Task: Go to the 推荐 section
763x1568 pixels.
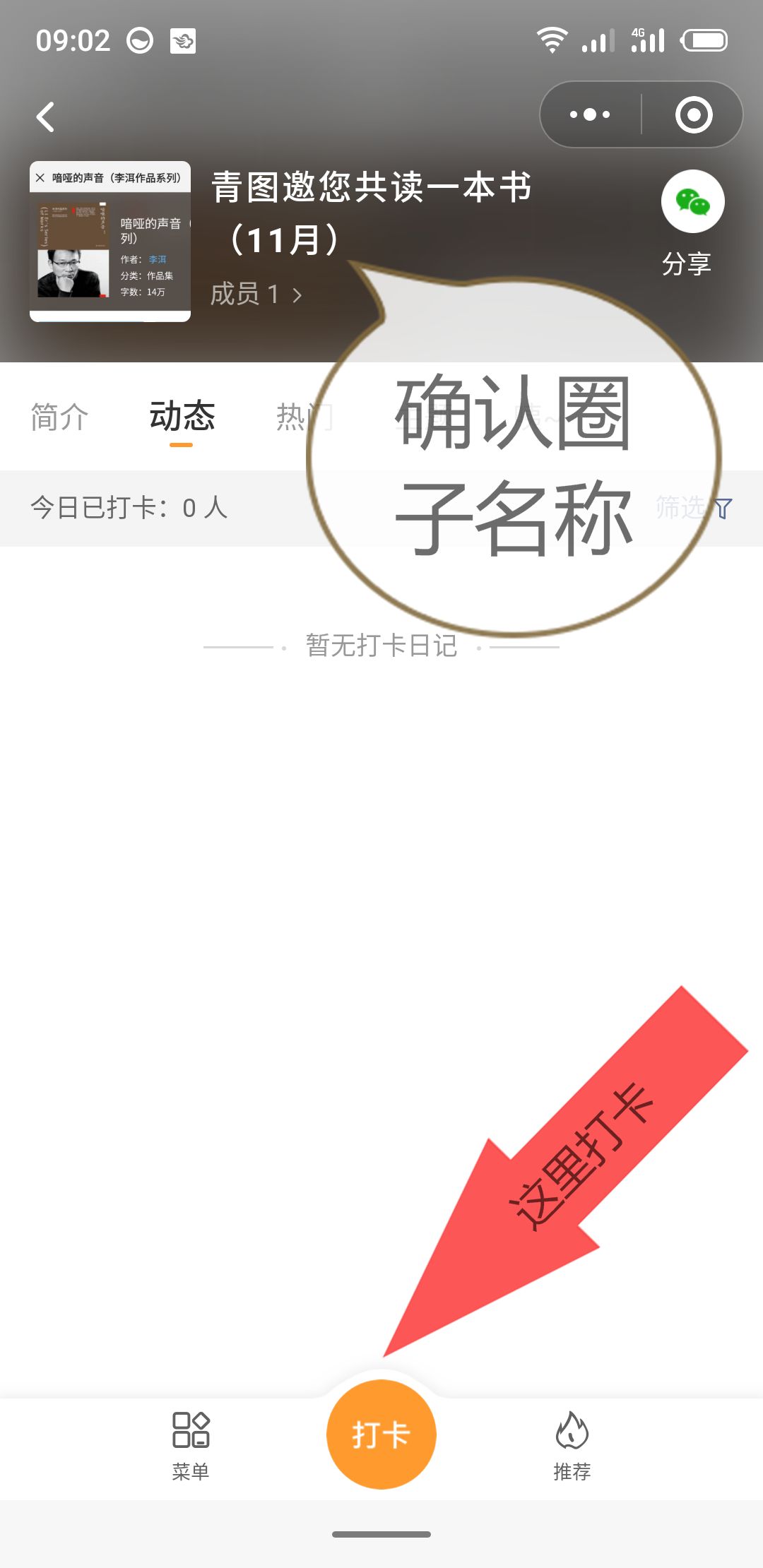Action: 572,1446
